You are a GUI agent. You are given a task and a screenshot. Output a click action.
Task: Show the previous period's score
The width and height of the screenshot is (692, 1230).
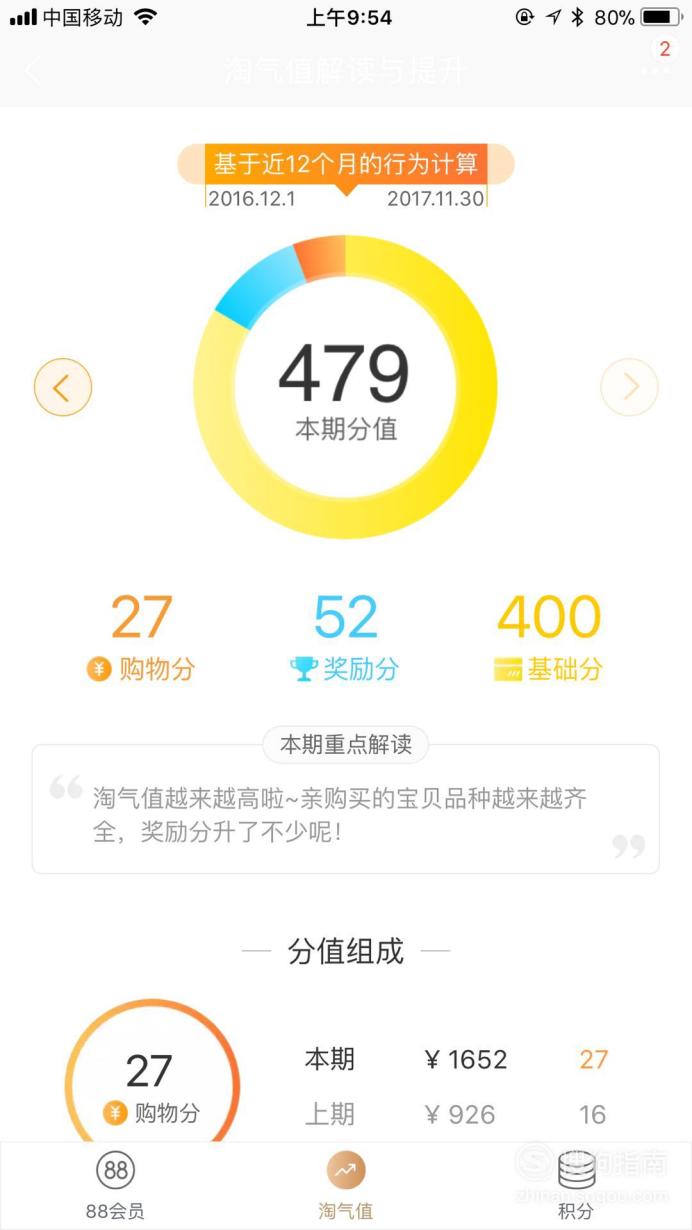tap(63, 387)
